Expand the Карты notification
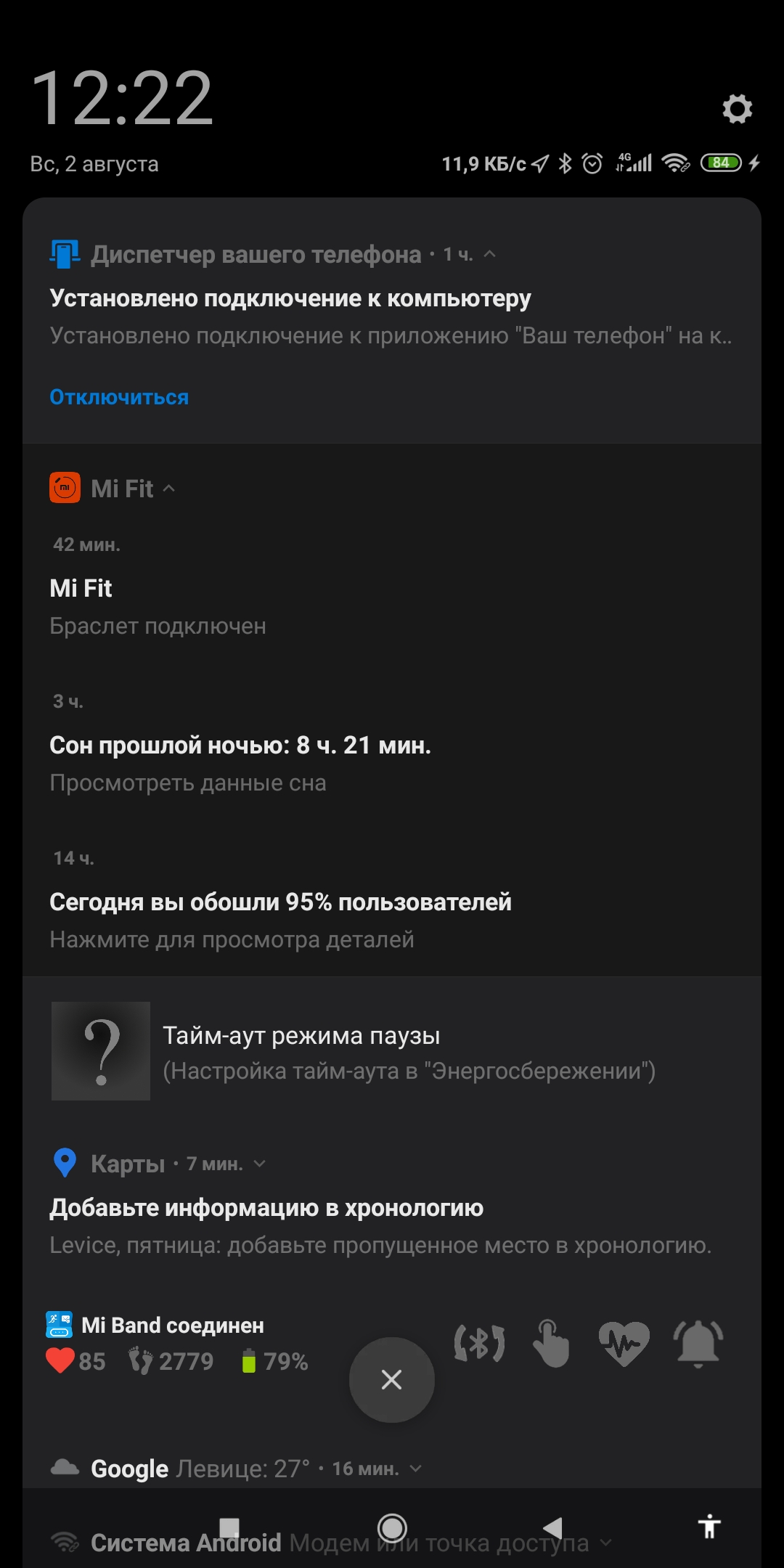Image resolution: width=784 pixels, height=1568 pixels. (x=259, y=1164)
